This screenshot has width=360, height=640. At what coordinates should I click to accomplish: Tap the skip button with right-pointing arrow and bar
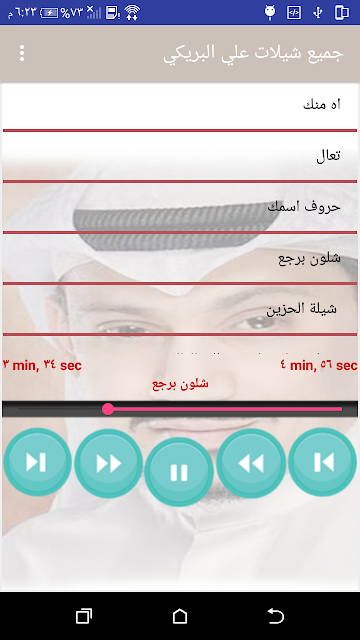38,462
